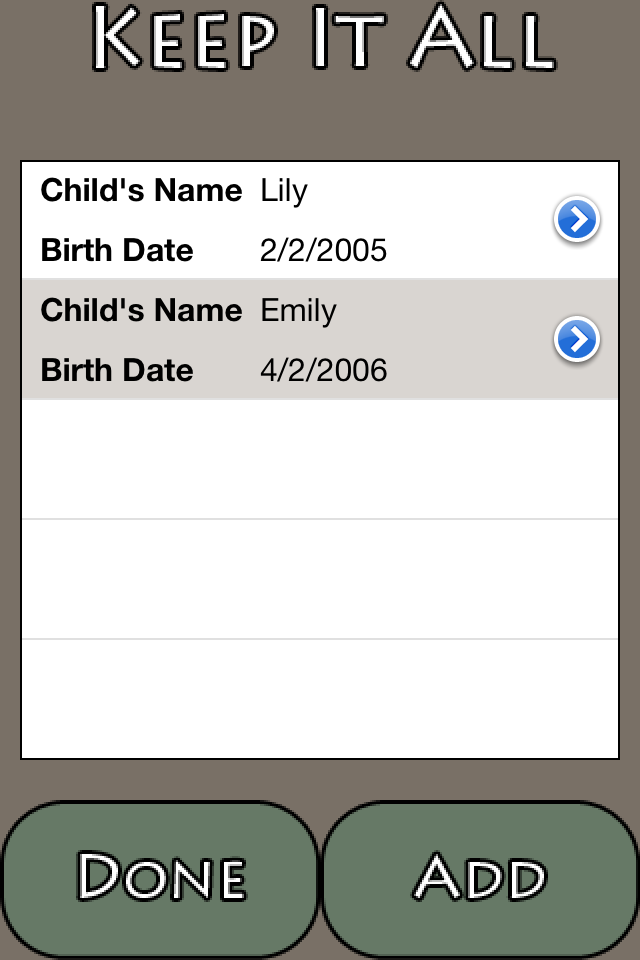Tap the Done button
Screen dimensions: 640x960
[160, 877]
